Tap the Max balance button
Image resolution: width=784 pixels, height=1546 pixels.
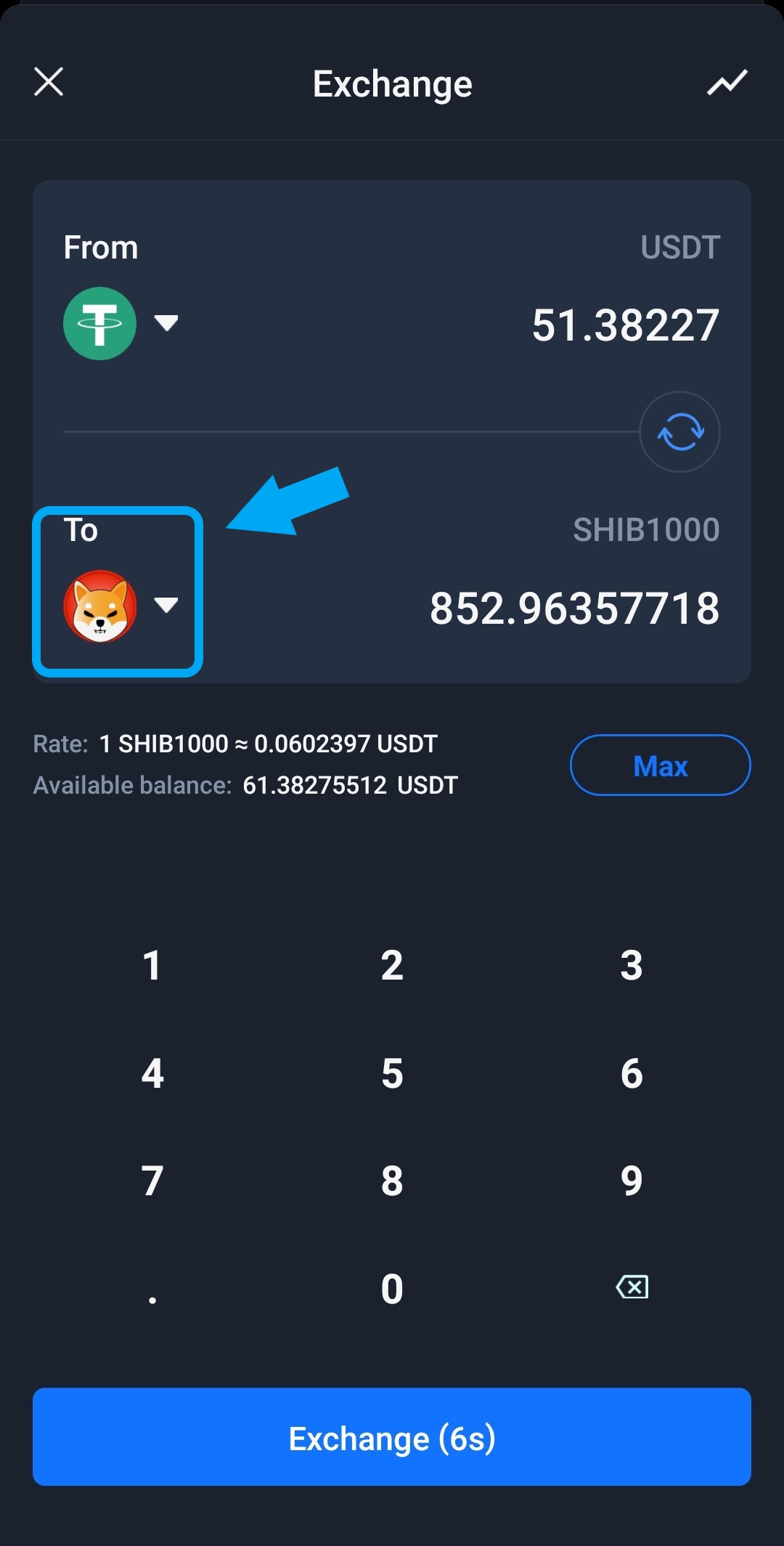[659, 765]
